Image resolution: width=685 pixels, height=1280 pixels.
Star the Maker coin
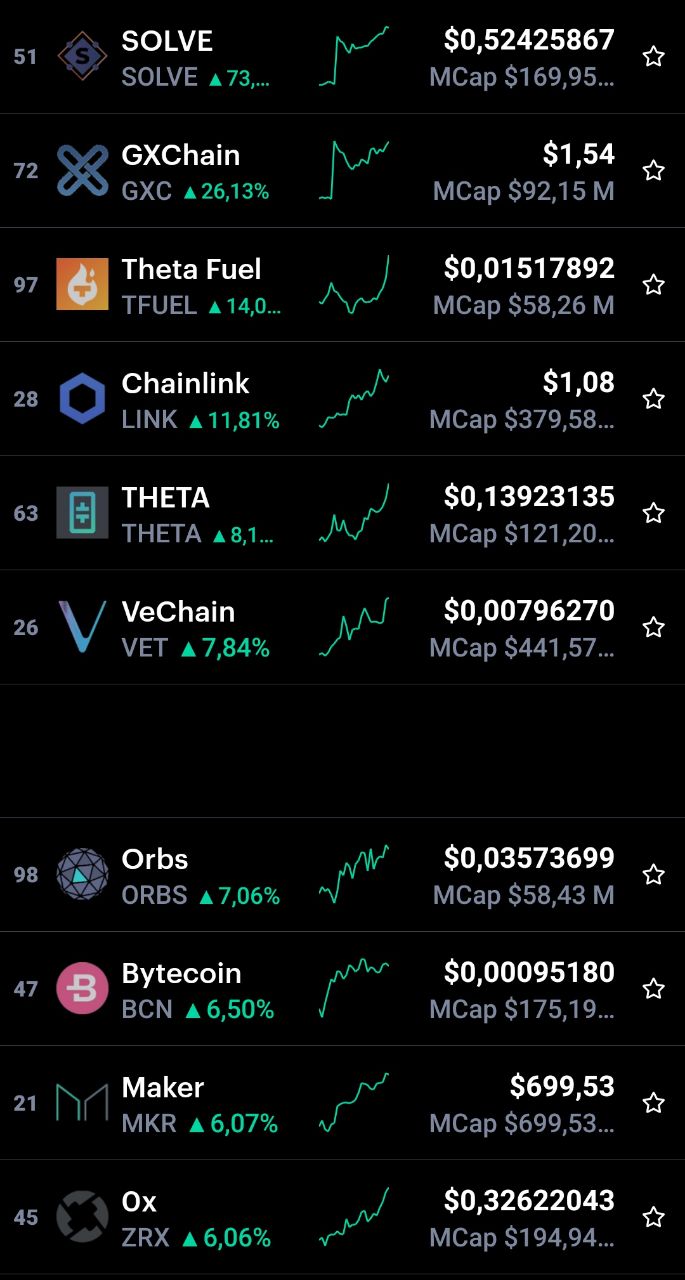pyautogui.click(x=654, y=1103)
